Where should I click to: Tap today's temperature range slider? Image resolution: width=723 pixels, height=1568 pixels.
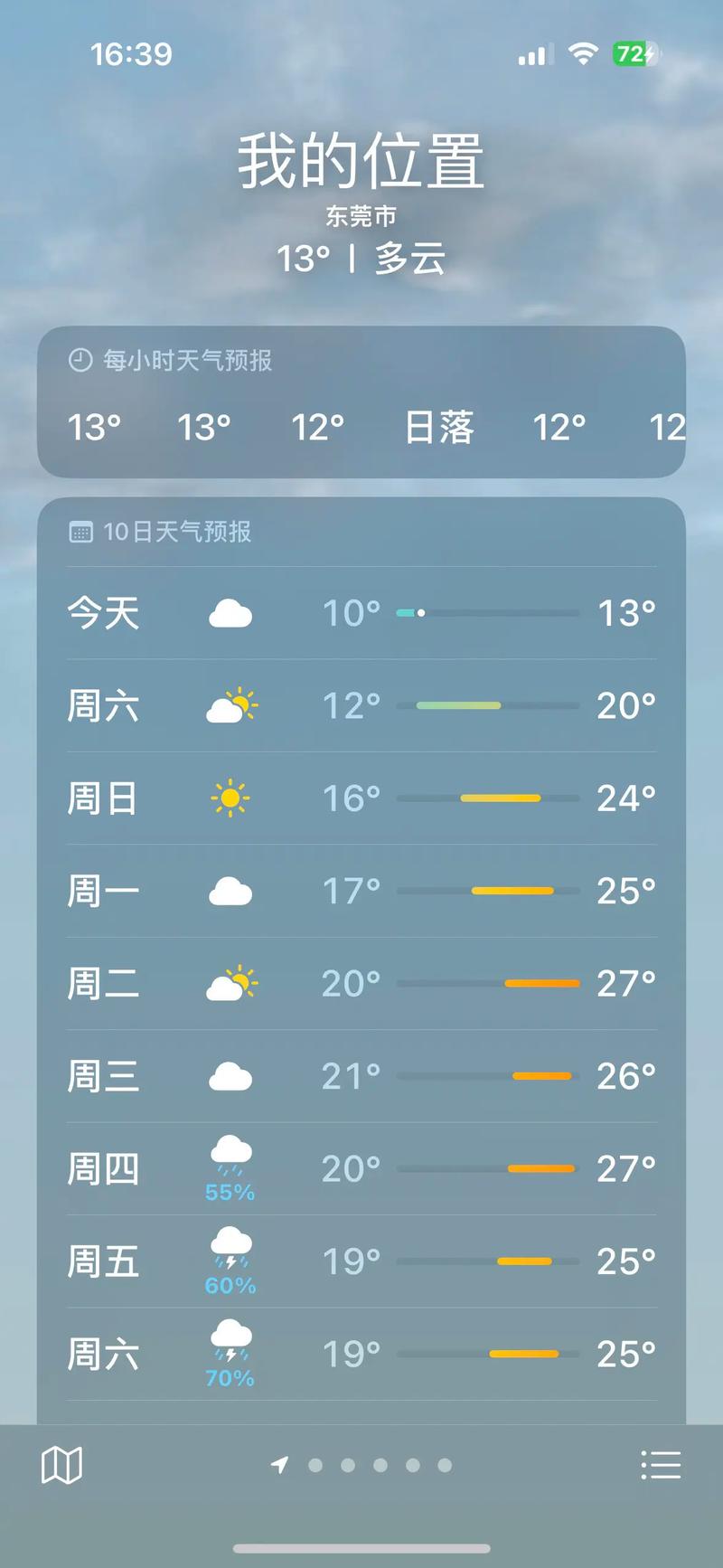(x=488, y=613)
